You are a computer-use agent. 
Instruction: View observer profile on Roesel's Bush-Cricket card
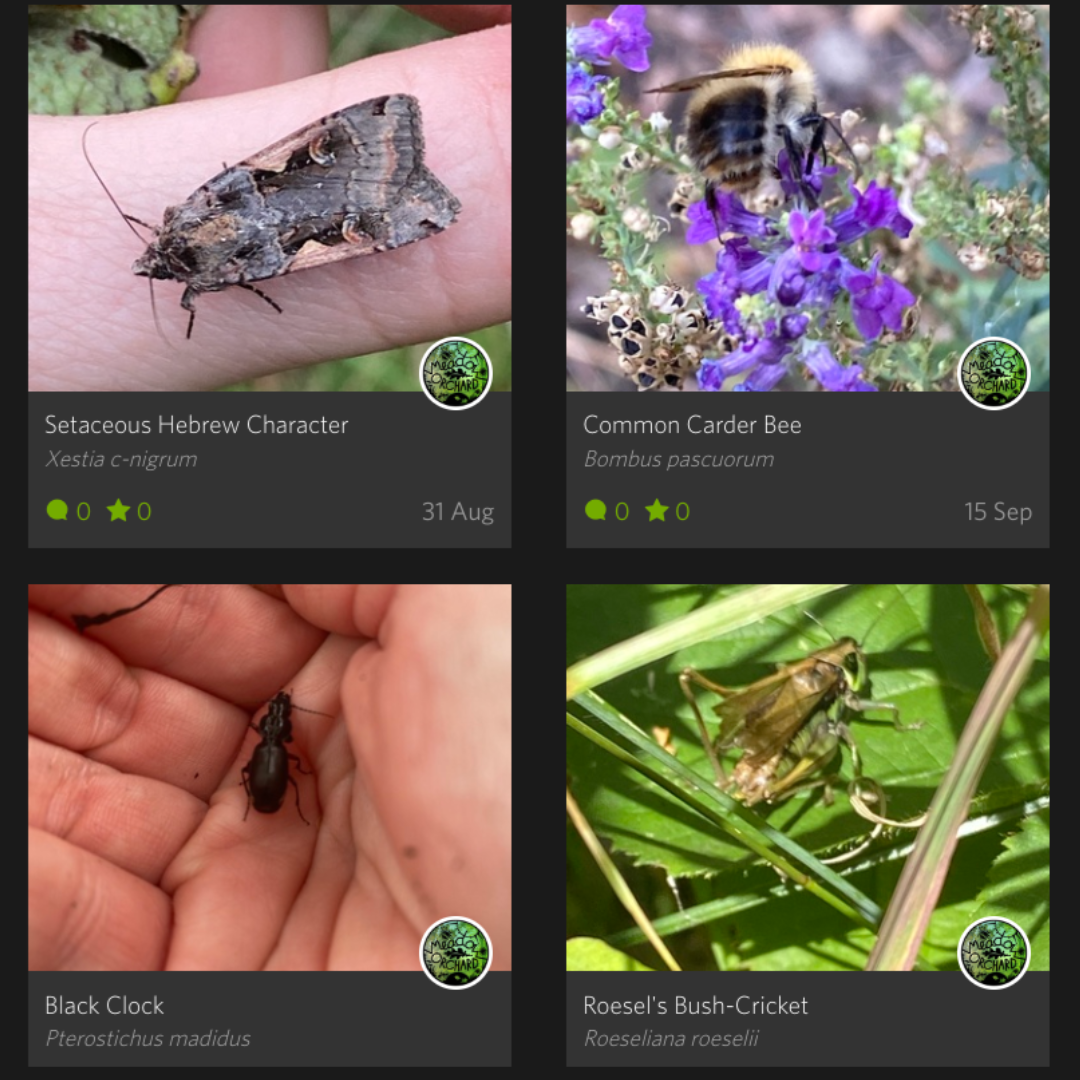pos(994,953)
